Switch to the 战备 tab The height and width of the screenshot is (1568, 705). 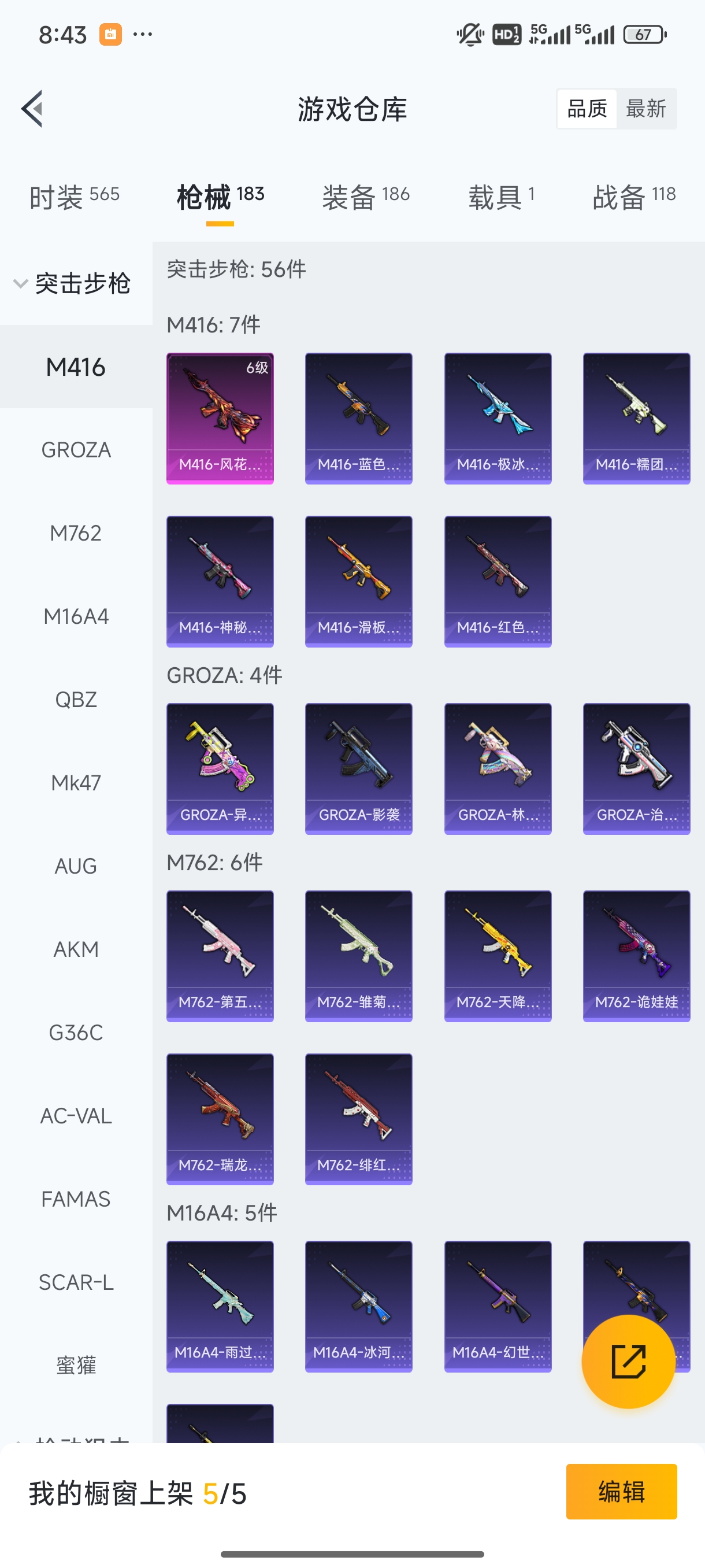tap(634, 197)
